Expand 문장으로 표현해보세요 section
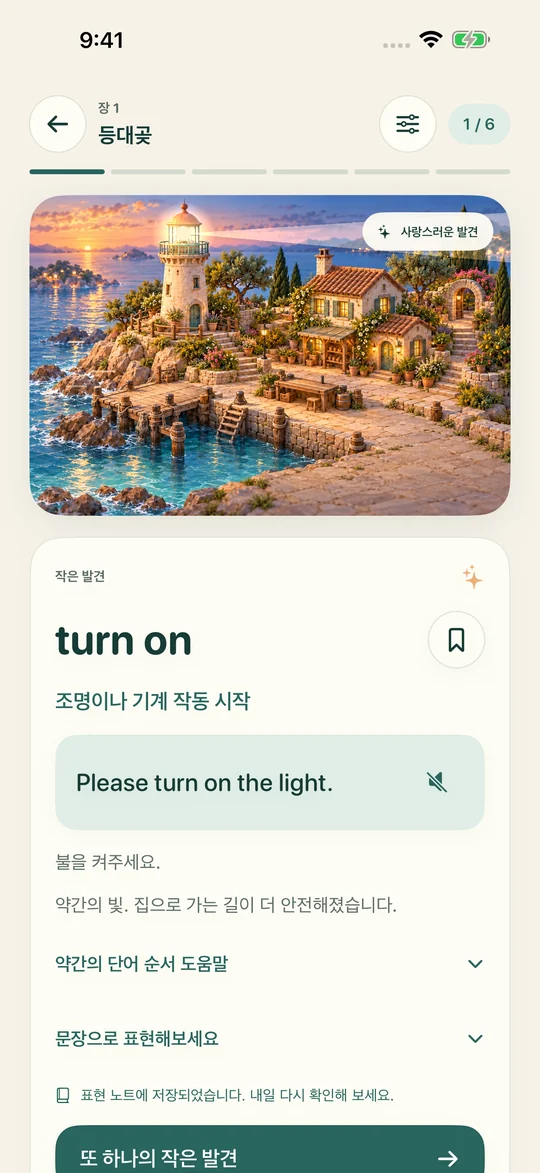Screen dimensions: 540x1173 tap(270, 1038)
